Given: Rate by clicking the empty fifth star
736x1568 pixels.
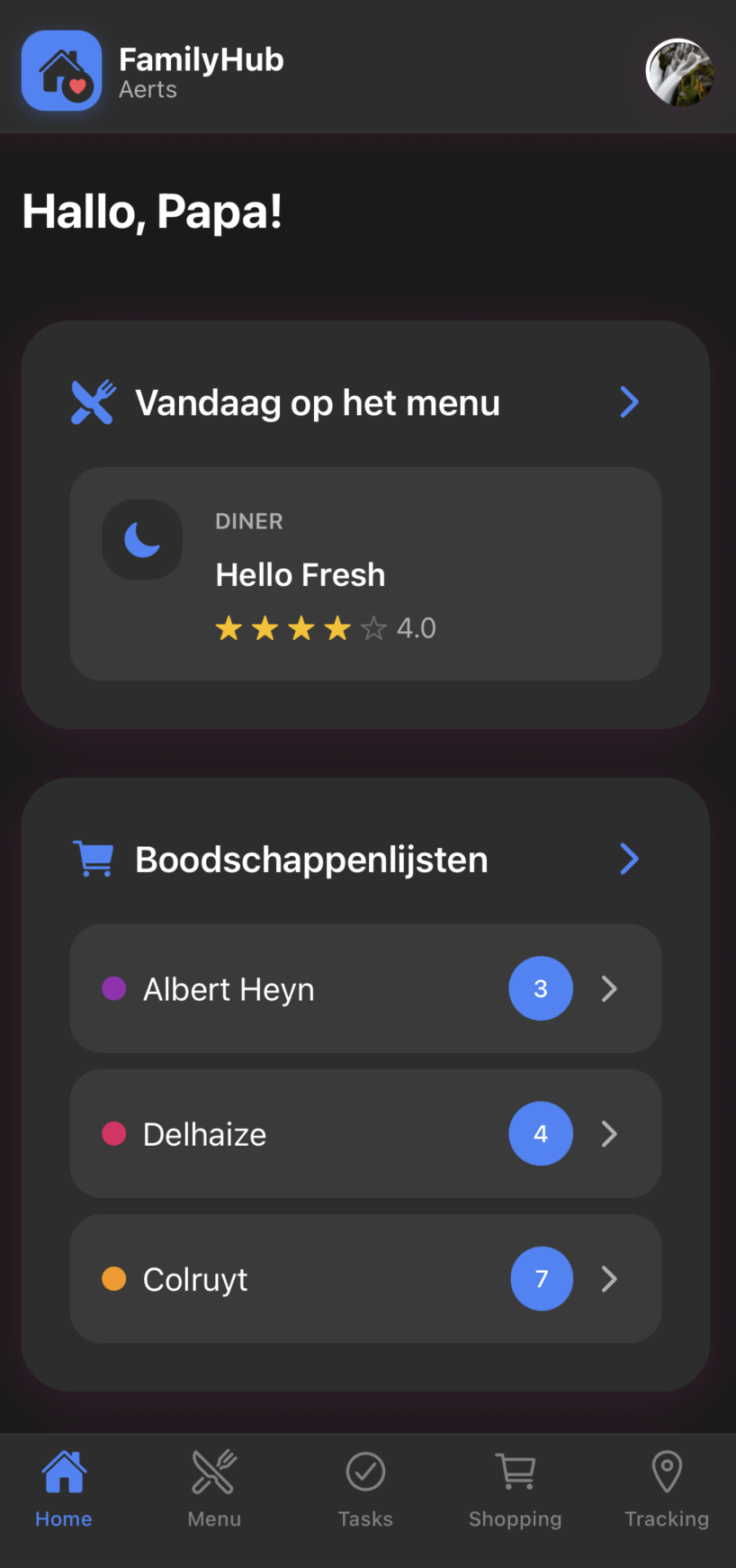Looking at the screenshot, I should click(373, 628).
